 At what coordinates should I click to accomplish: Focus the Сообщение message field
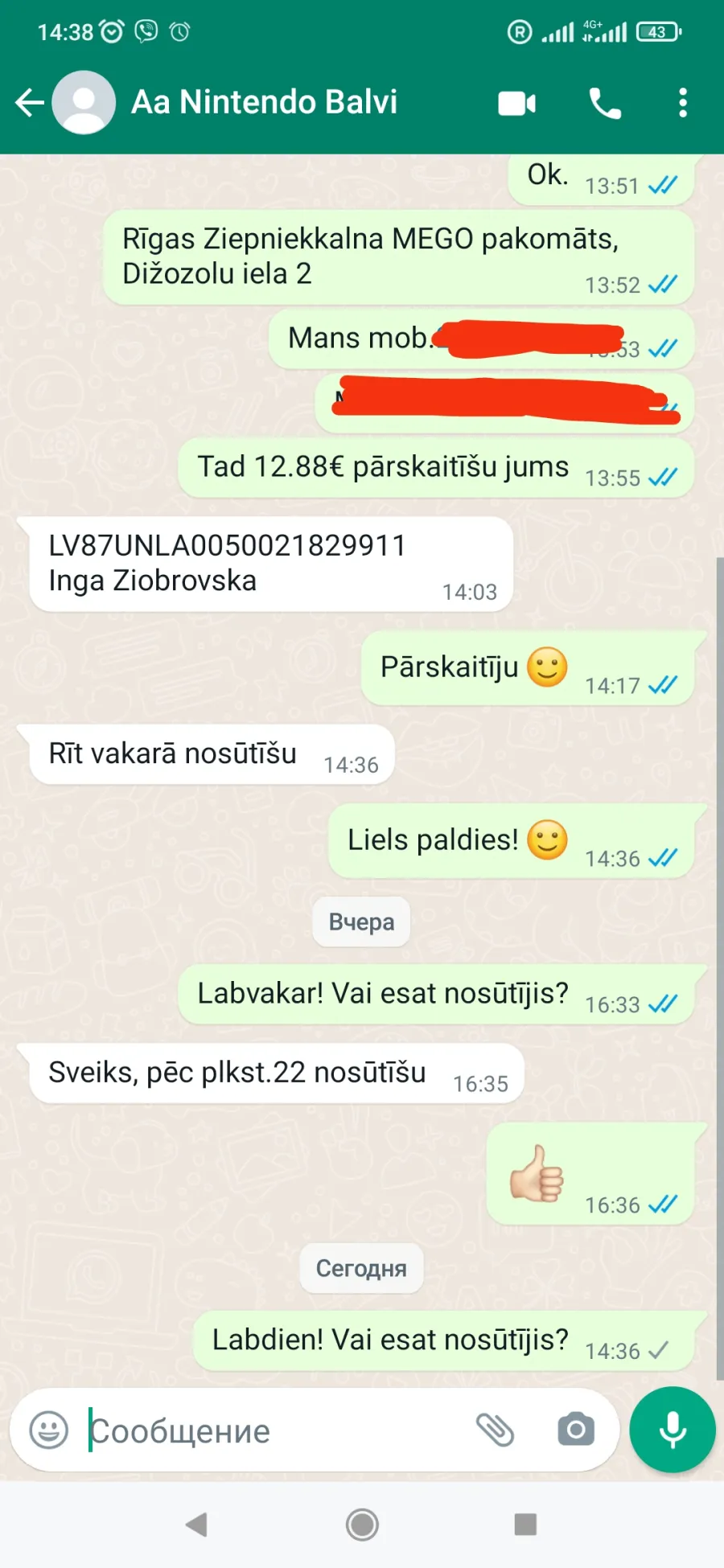(x=274, y=1430)
